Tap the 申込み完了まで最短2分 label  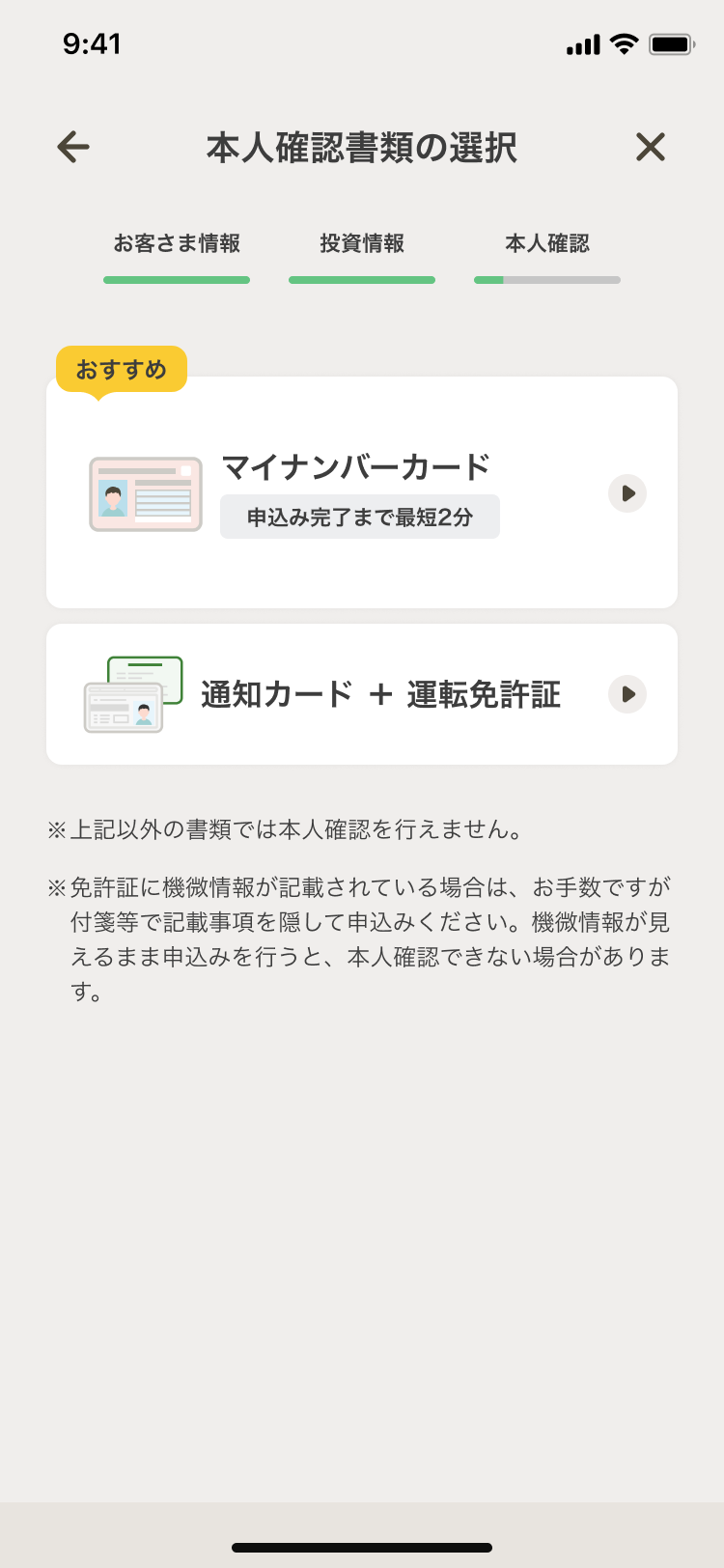359,517
